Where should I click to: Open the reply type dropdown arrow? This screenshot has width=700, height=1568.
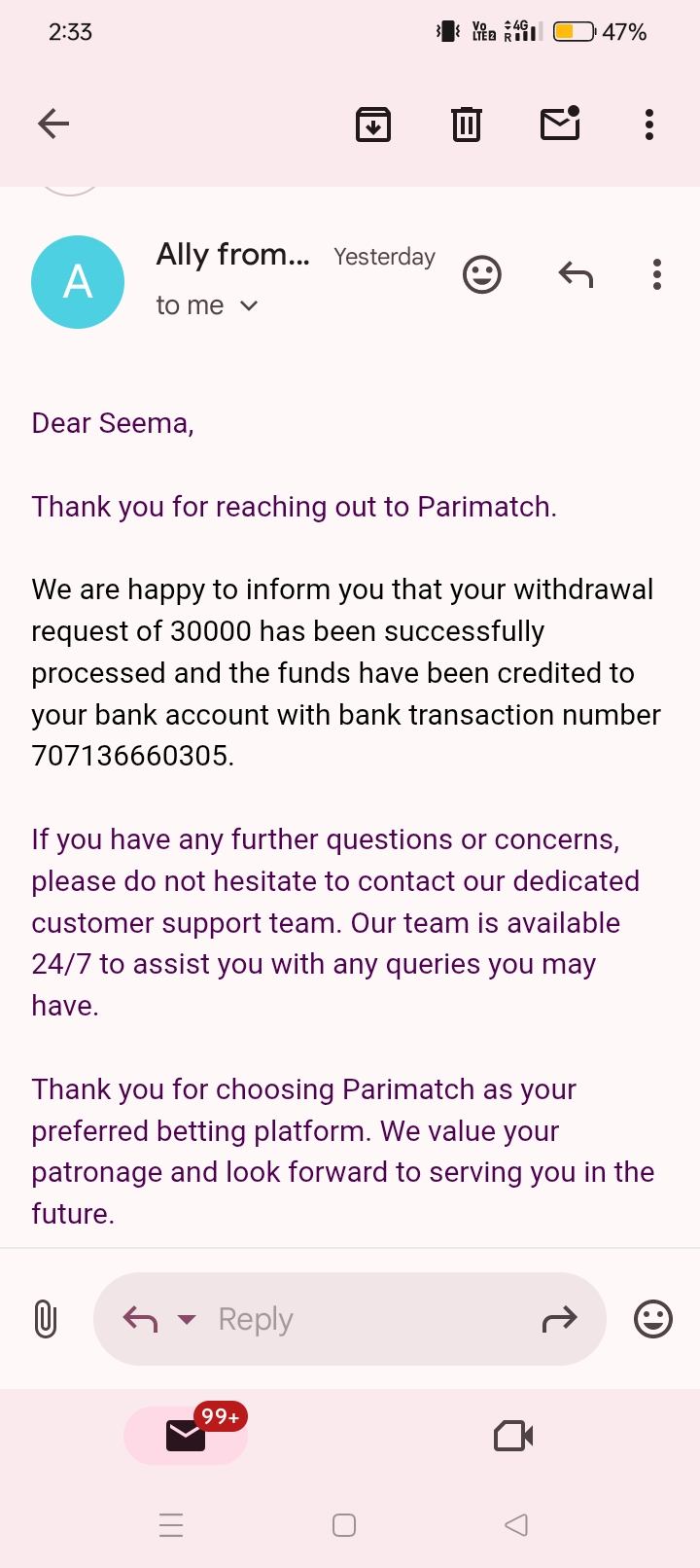click(187, 1320)
